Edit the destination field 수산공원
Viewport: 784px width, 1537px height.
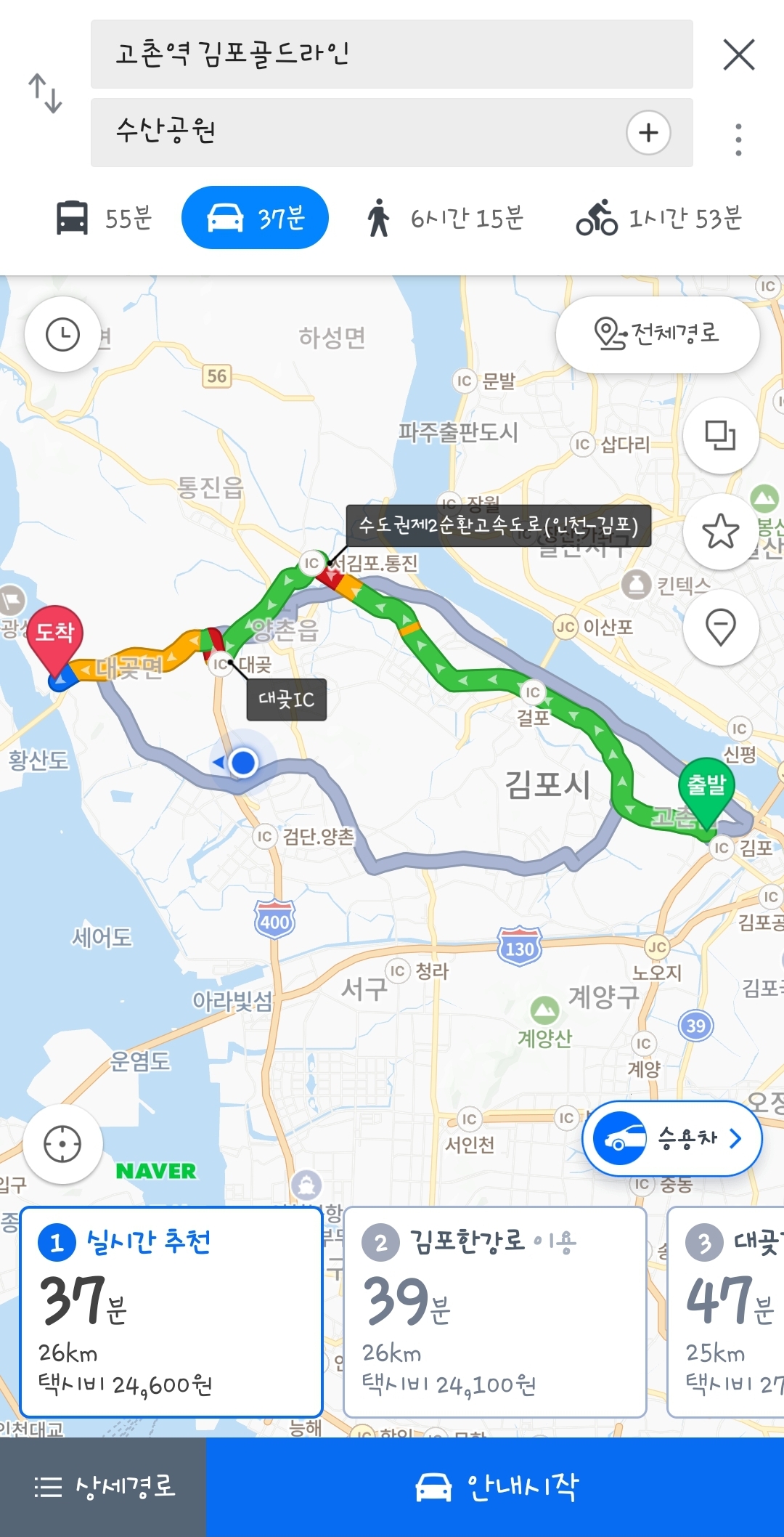[x=356, y=133]
